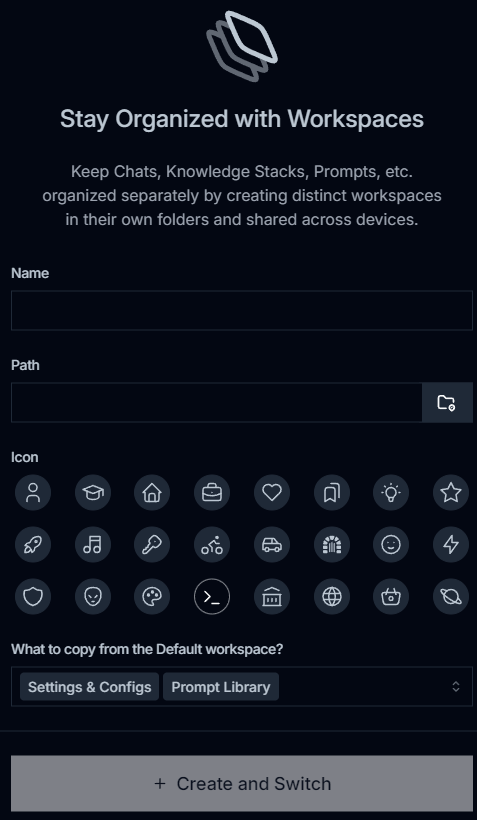477x820 pixels.
Task: Pick the star icon
Action: pyautogui.click(x=451, y=493)
